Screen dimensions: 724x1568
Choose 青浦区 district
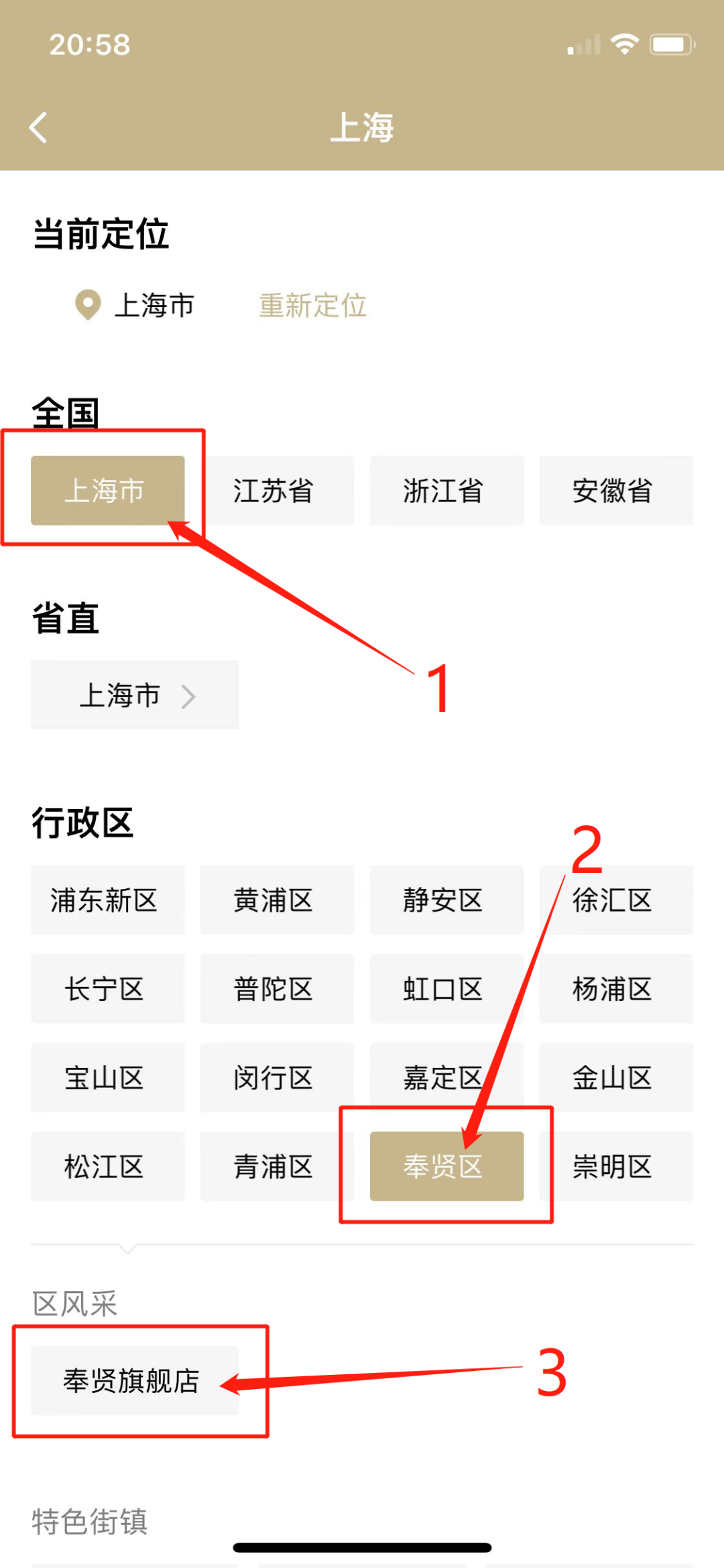[x=276, y=1166]
